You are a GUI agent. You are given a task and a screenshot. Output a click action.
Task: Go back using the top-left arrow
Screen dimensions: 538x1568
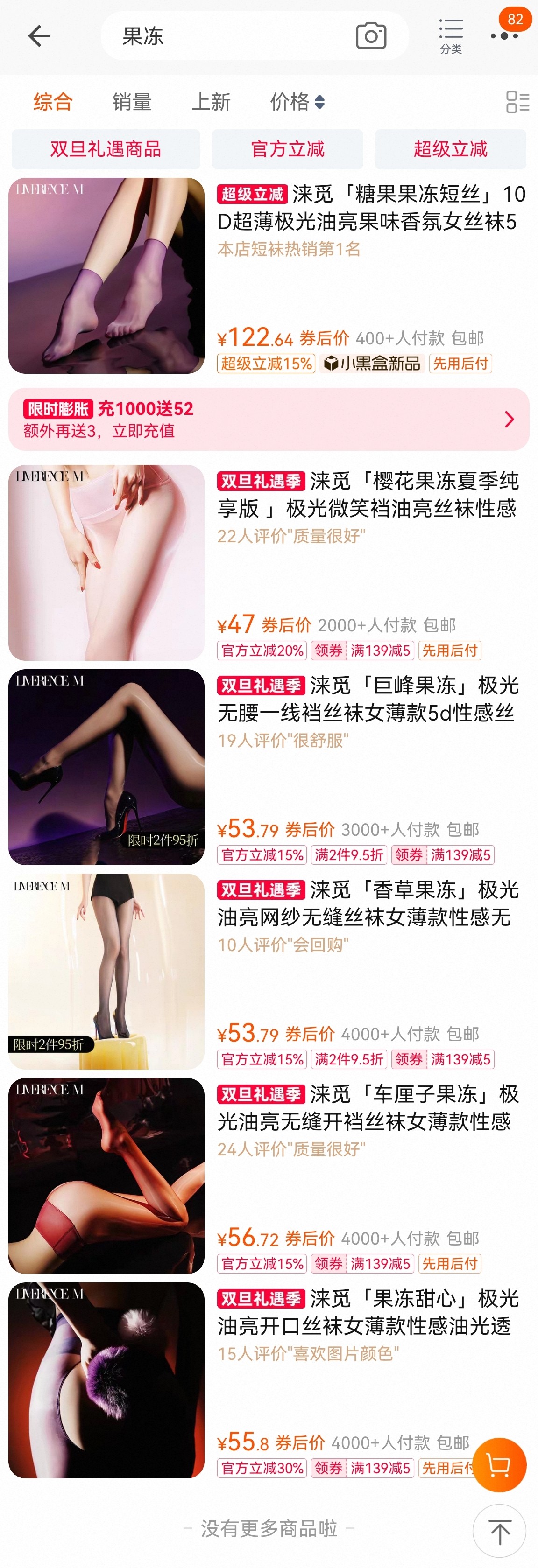coord(39,36)
